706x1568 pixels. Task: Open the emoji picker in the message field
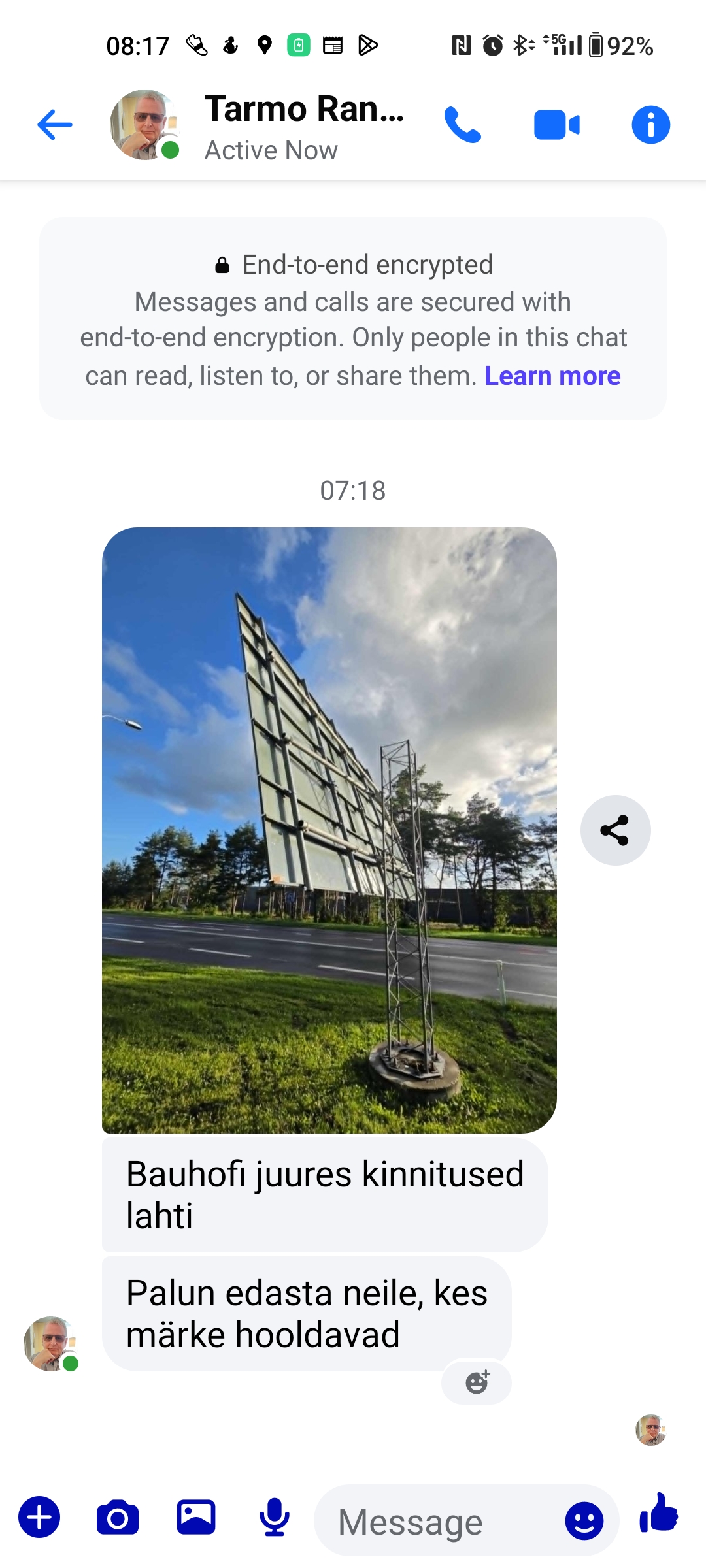coord(584,1521)
